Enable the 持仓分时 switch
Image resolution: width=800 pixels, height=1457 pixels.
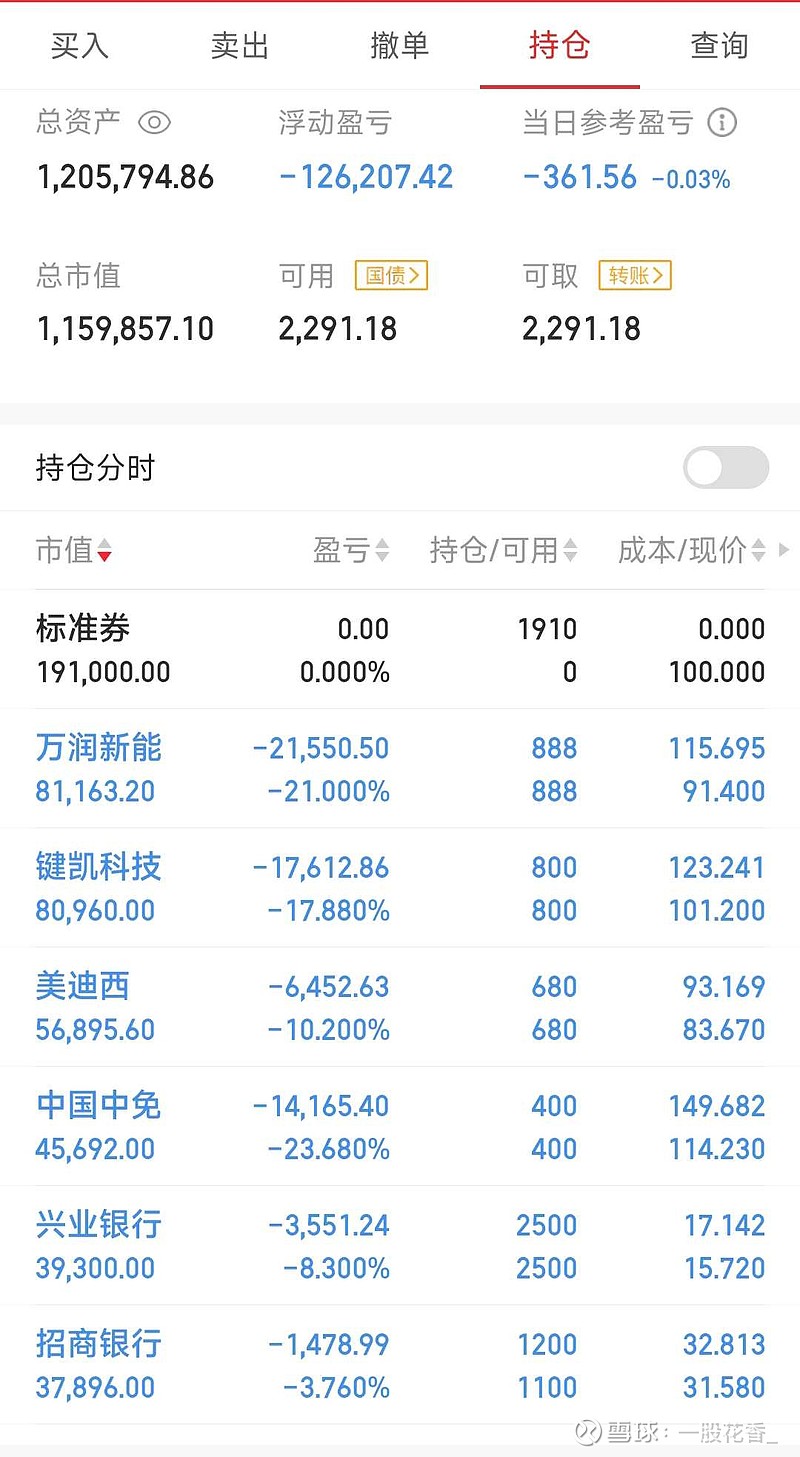click(x=725, y=468)
